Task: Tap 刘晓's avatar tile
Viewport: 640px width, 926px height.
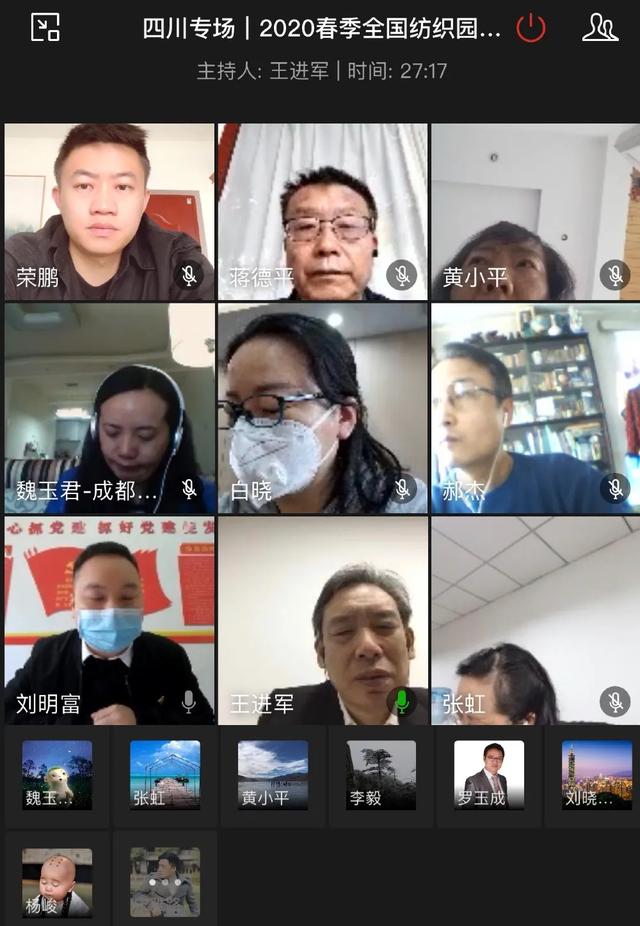Action: coord(596,775)
